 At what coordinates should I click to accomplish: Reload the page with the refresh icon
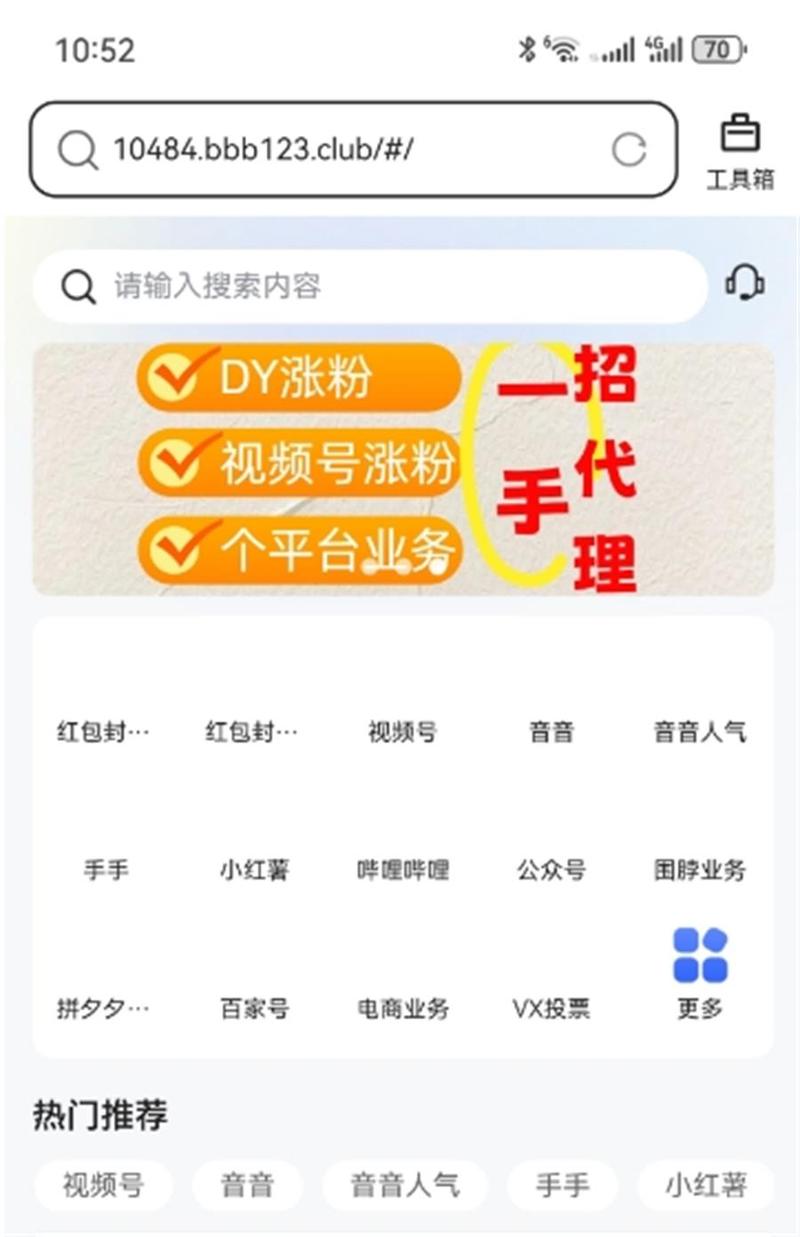[x=628, y=150]
